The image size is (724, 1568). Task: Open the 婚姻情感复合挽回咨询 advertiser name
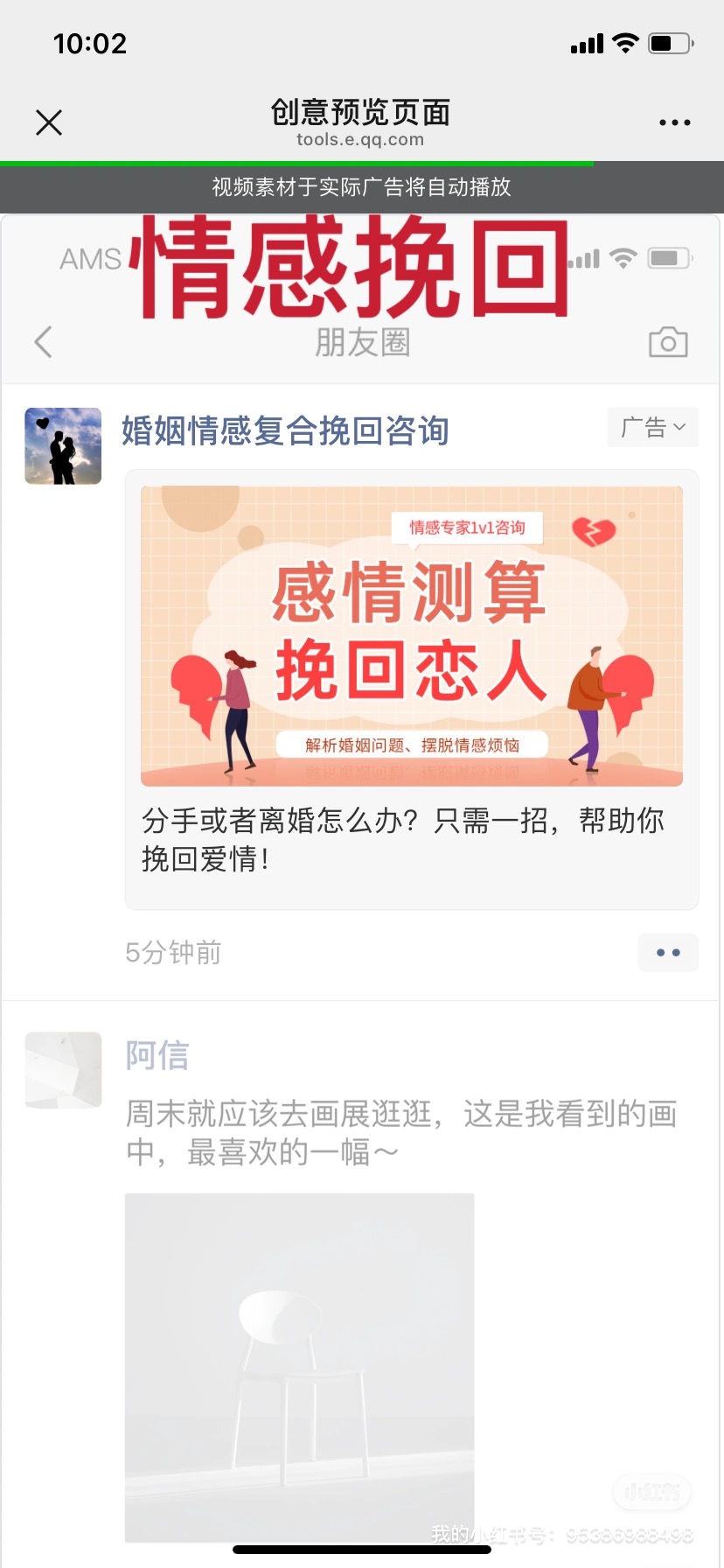[285, 430]
